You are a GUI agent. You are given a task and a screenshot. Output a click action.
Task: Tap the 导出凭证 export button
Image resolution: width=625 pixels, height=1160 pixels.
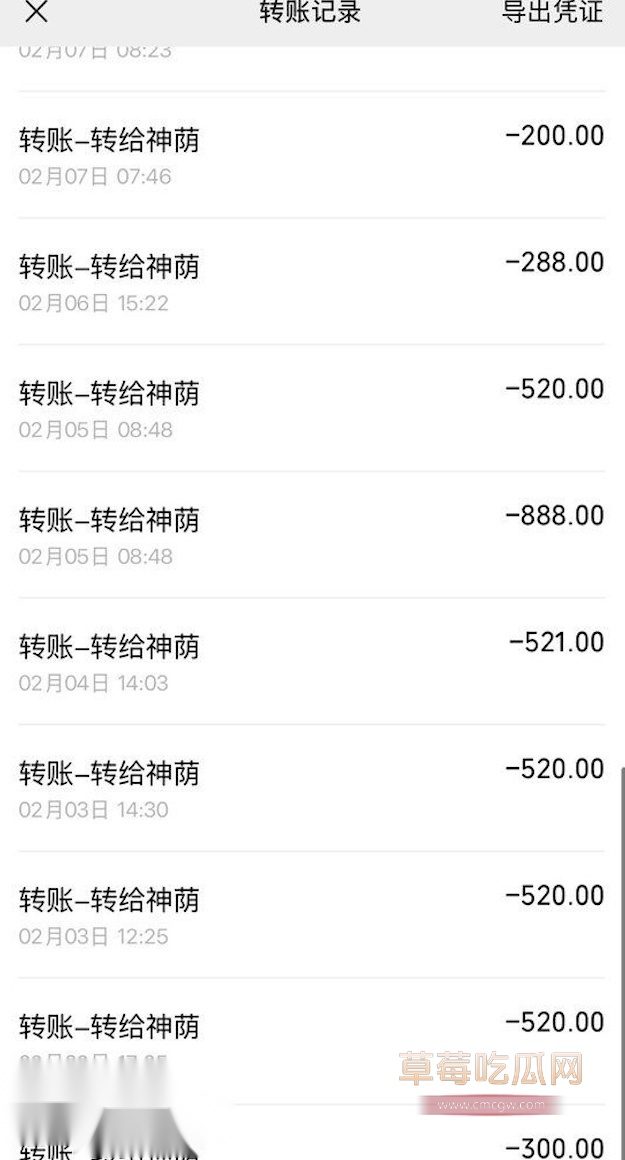click(x=552, y=12)
